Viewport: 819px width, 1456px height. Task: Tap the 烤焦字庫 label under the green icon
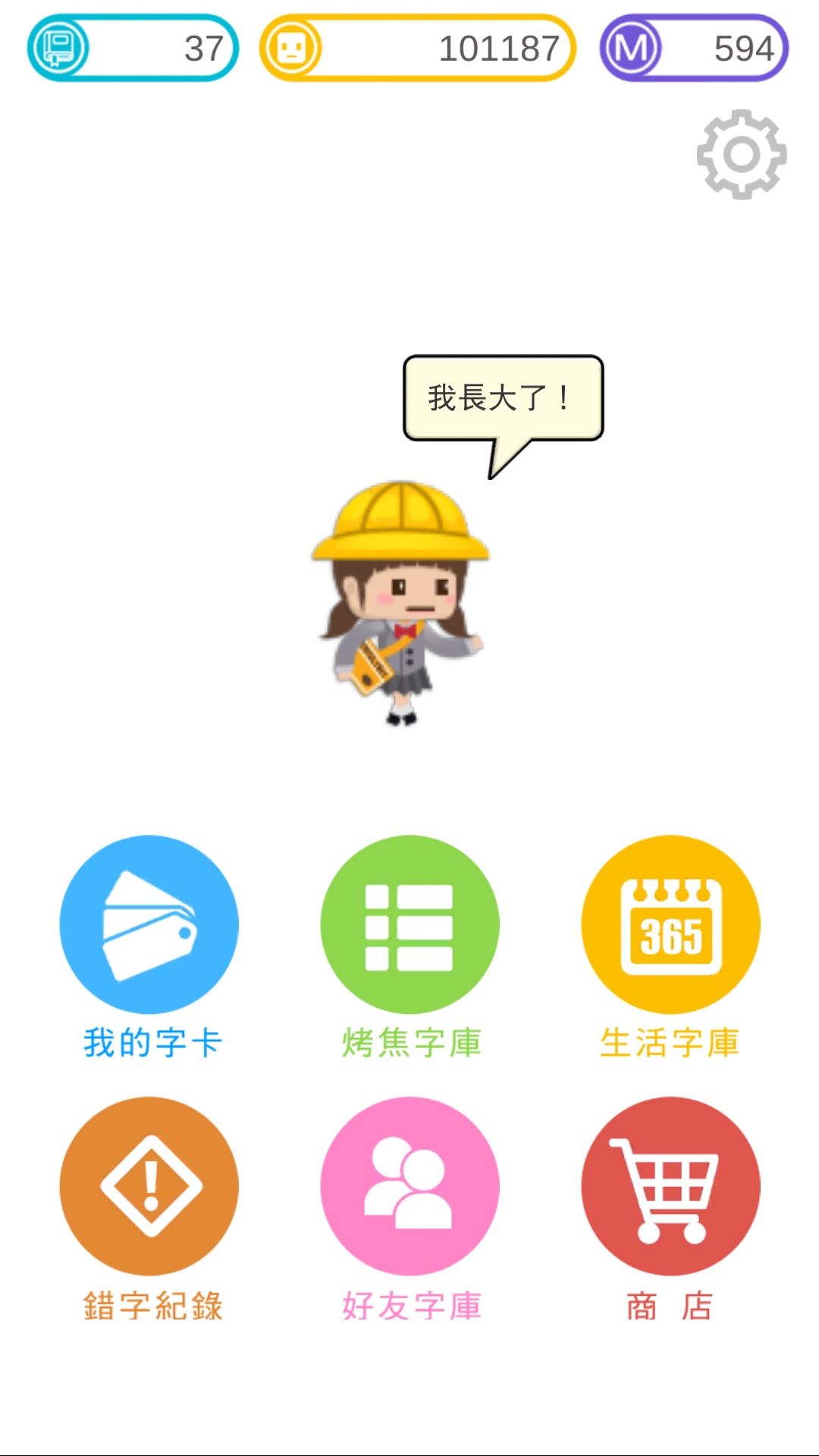[x=412, y=1042]
